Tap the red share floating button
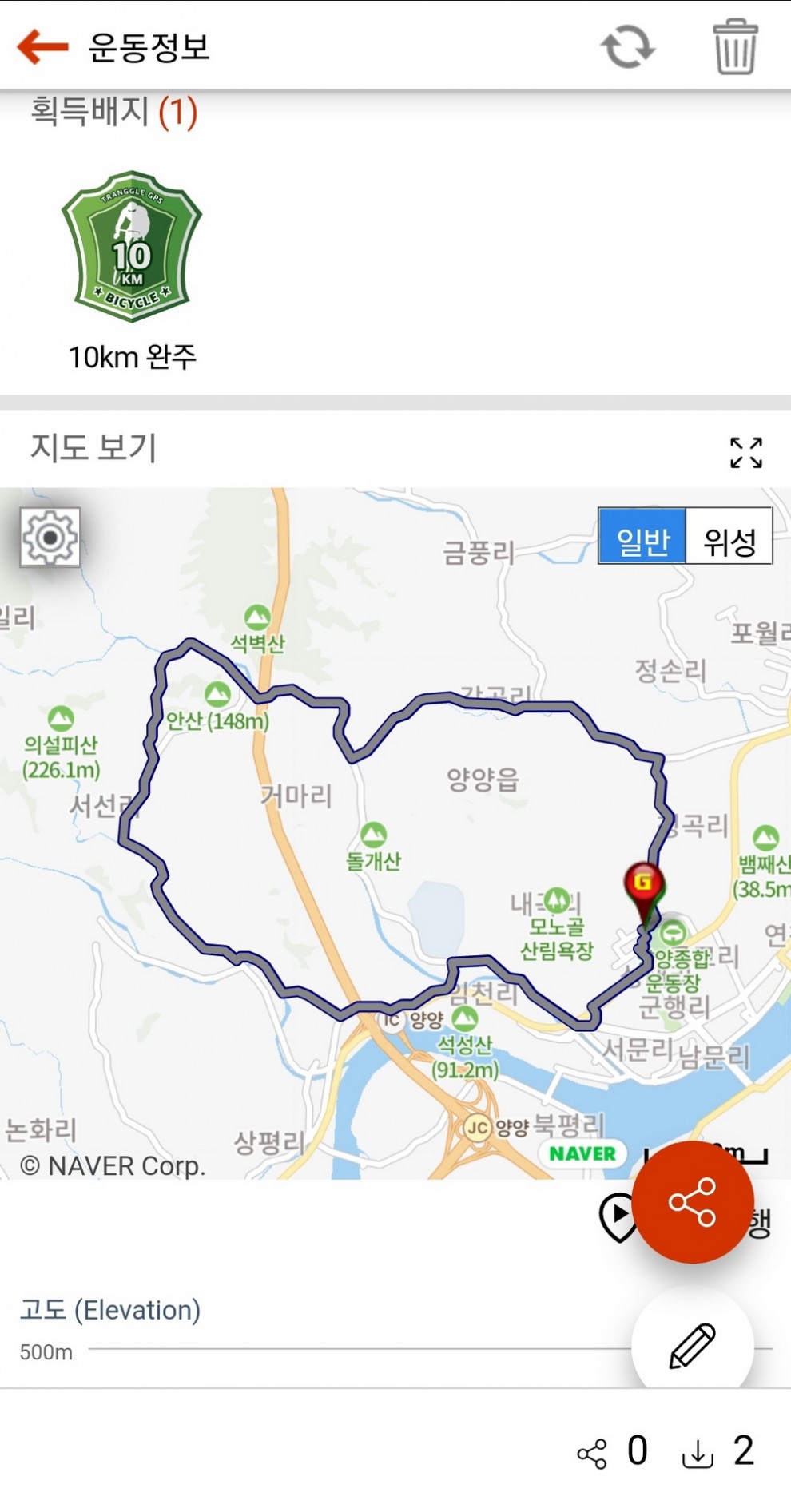 (x=692, y=1201)
